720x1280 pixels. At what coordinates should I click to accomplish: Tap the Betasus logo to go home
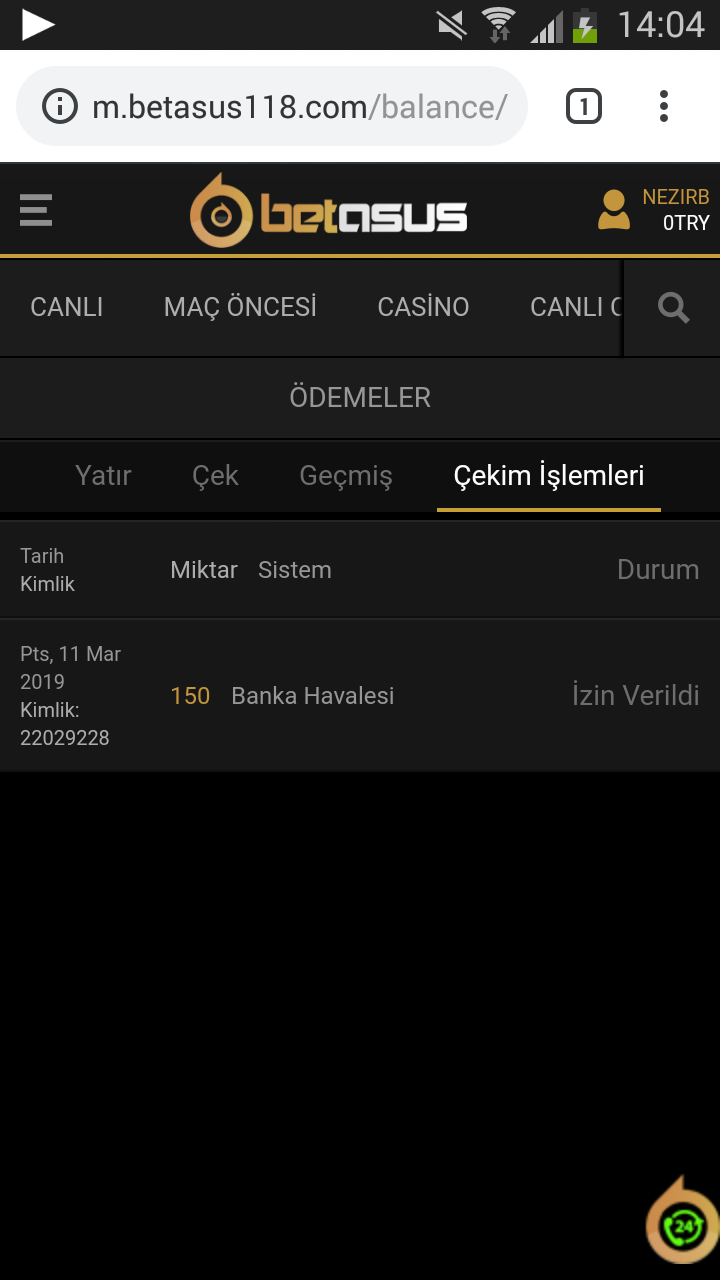coord(329,211)
